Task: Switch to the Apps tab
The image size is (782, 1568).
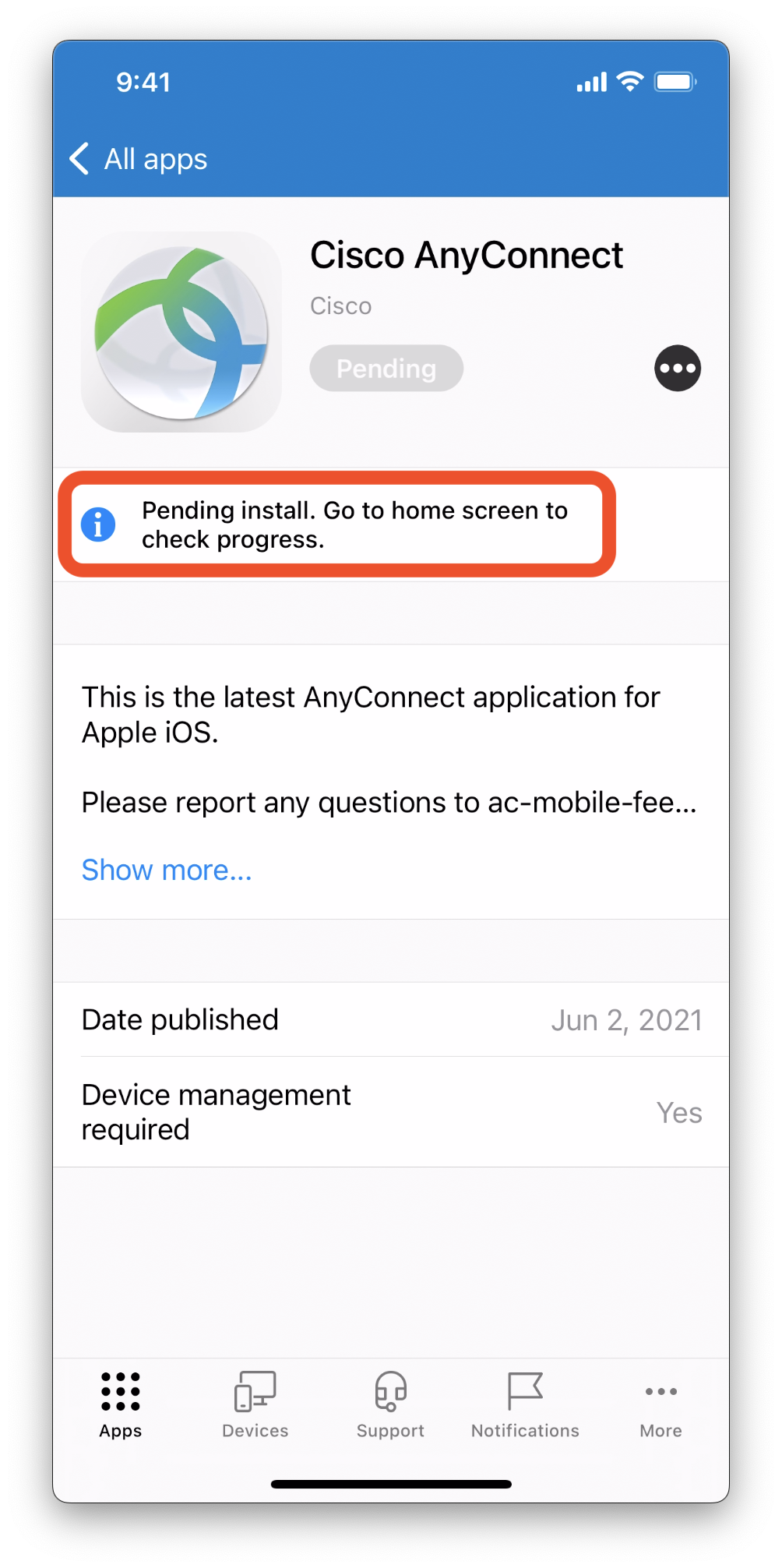Action: (120, 1404)
